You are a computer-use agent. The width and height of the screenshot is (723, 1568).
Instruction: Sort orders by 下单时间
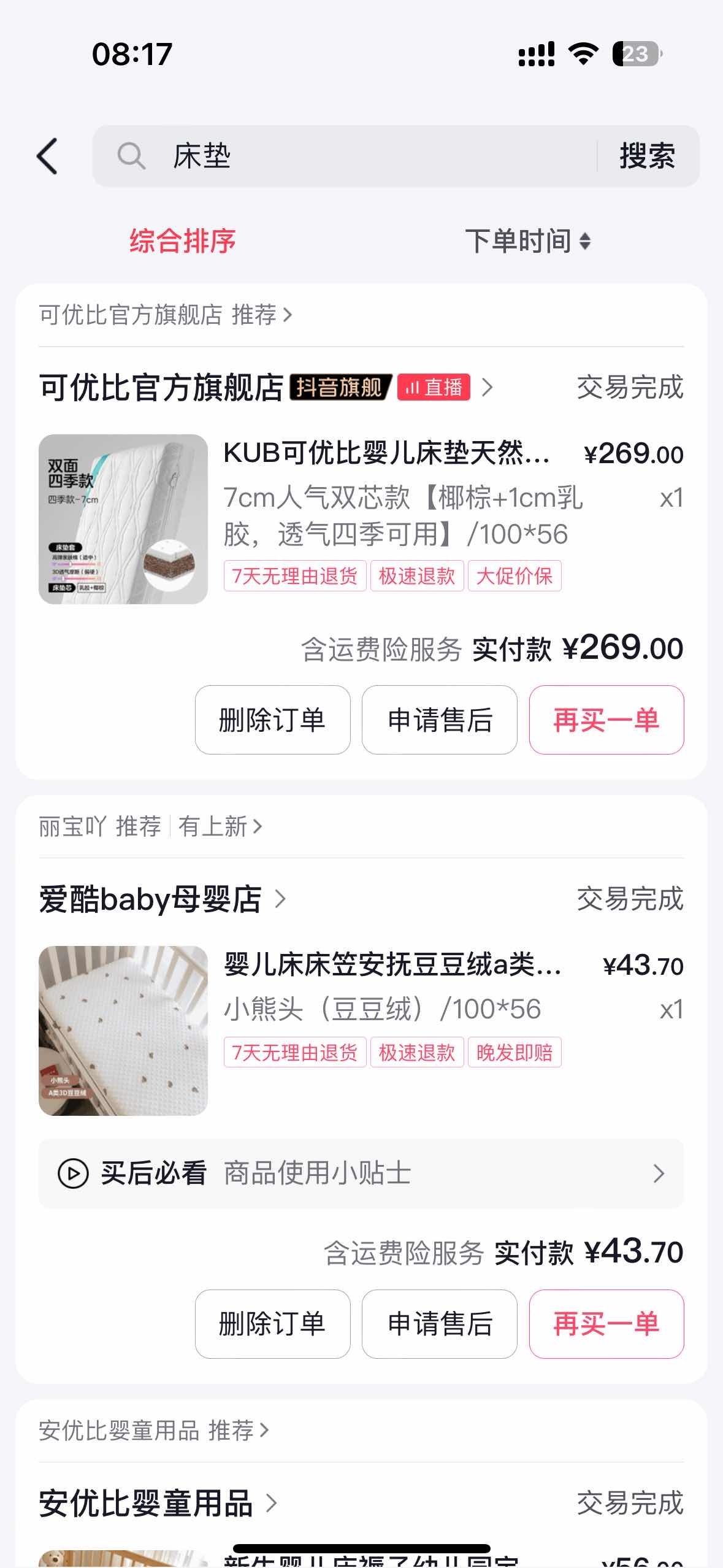[527, 240]
